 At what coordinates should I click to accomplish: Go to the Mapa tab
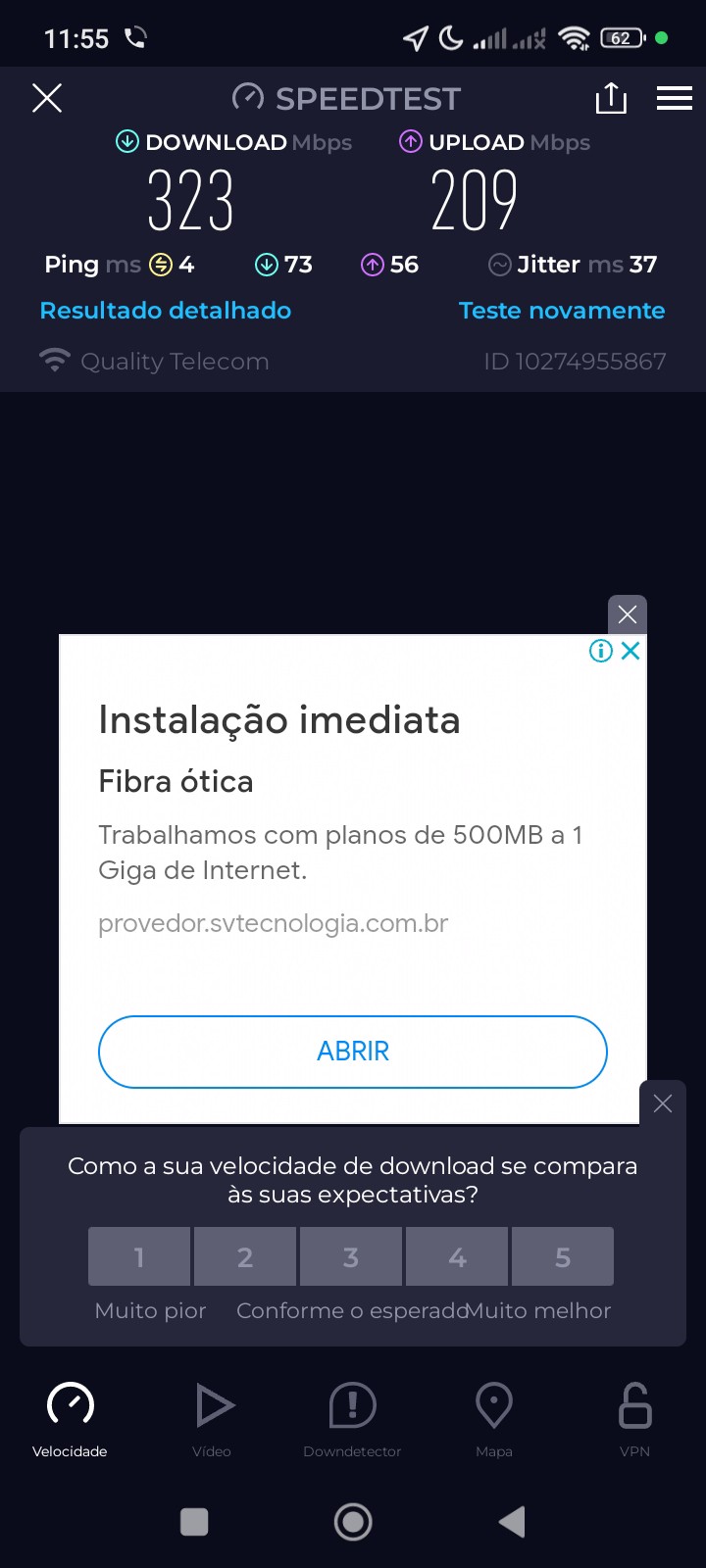pos(494,1417)
